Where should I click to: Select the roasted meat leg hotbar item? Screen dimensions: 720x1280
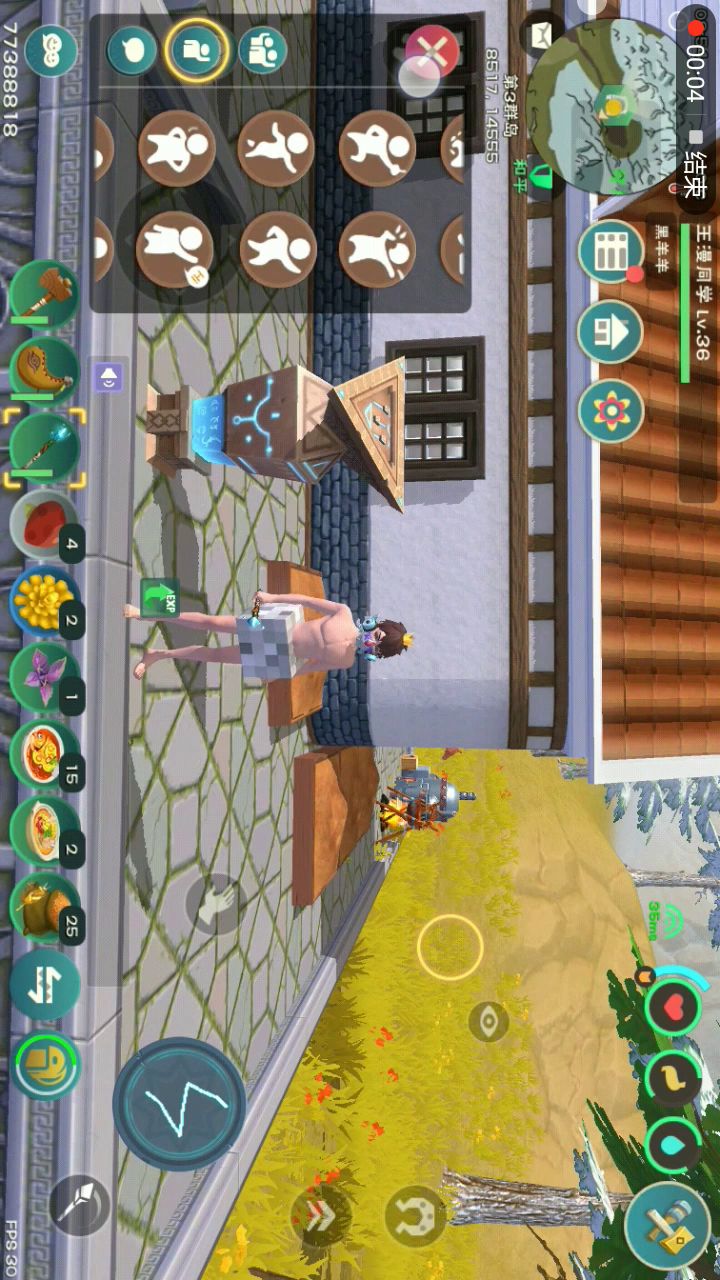click(x=44, y=372)
